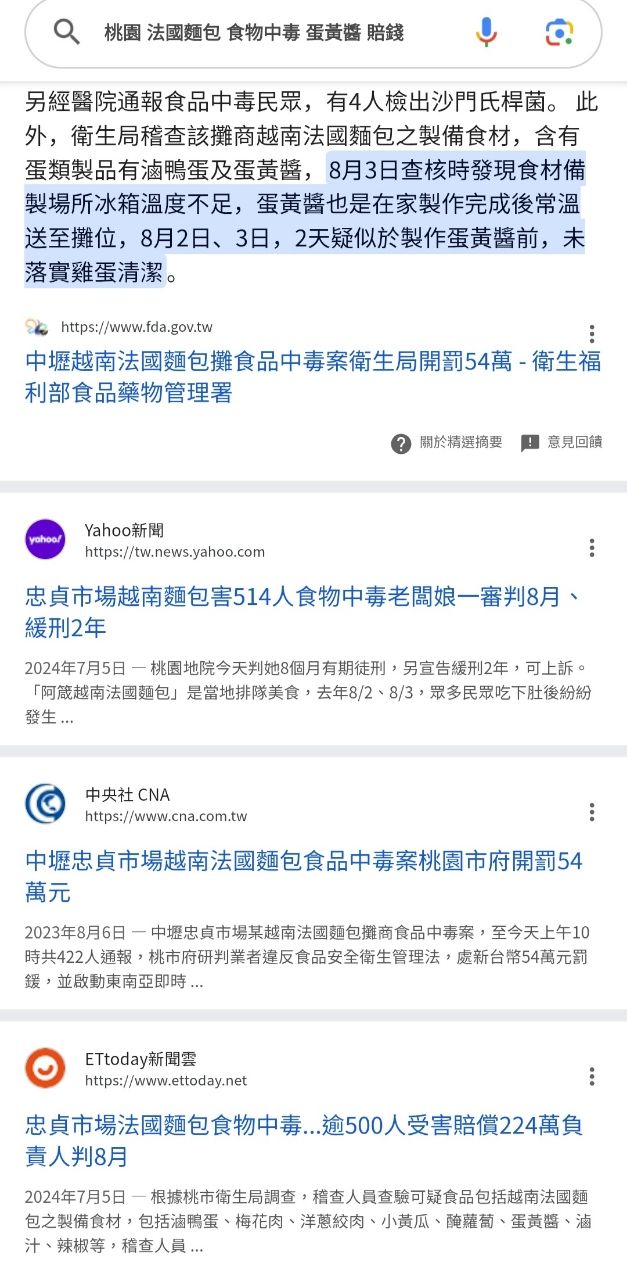The height and width of the screenshot is (1280, 627).
Task: Send feedback via 意見回饋
Action: (562, 443)
